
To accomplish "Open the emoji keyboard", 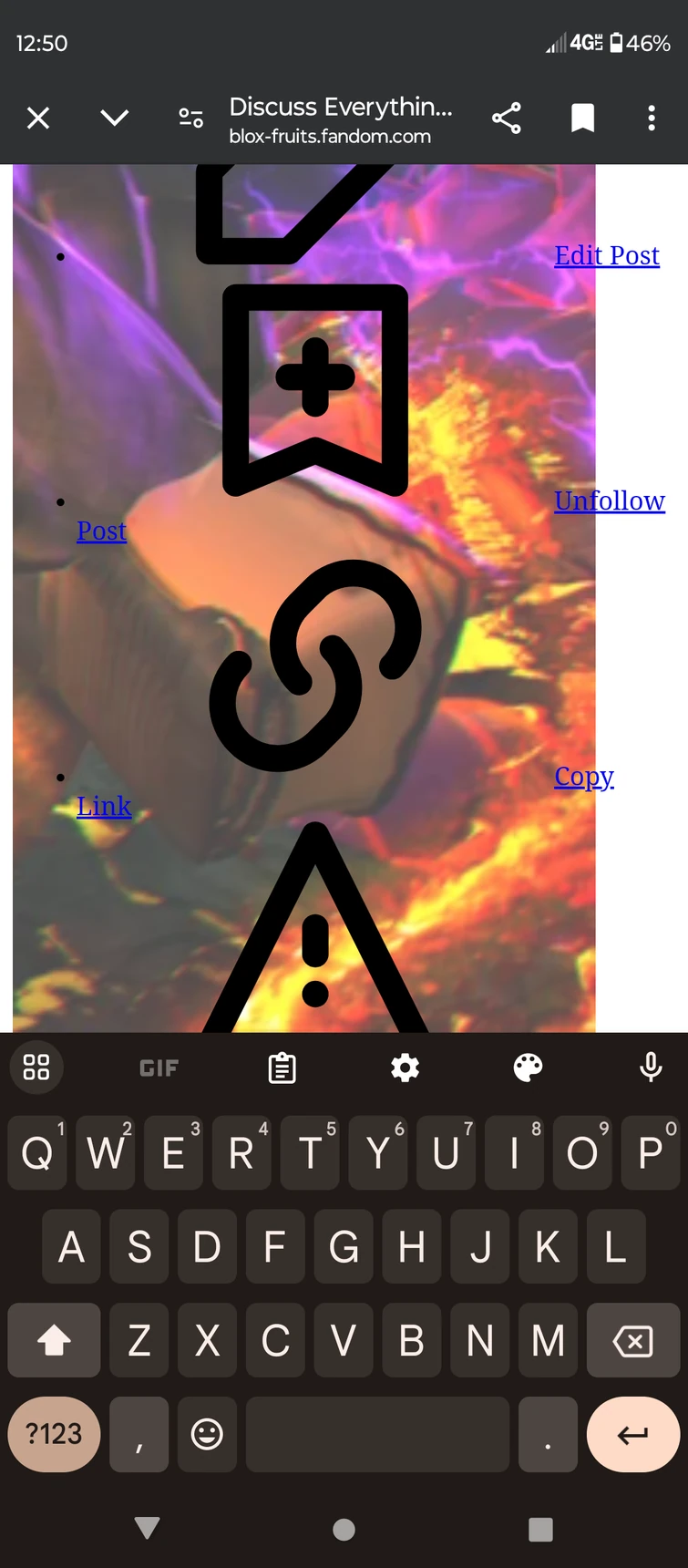I will pyautogui.click(x=207, y=1434).
